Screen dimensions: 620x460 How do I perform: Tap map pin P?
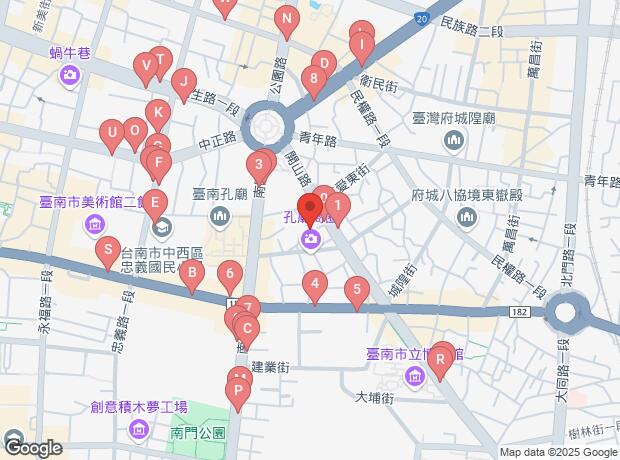[x=238, y=392]
